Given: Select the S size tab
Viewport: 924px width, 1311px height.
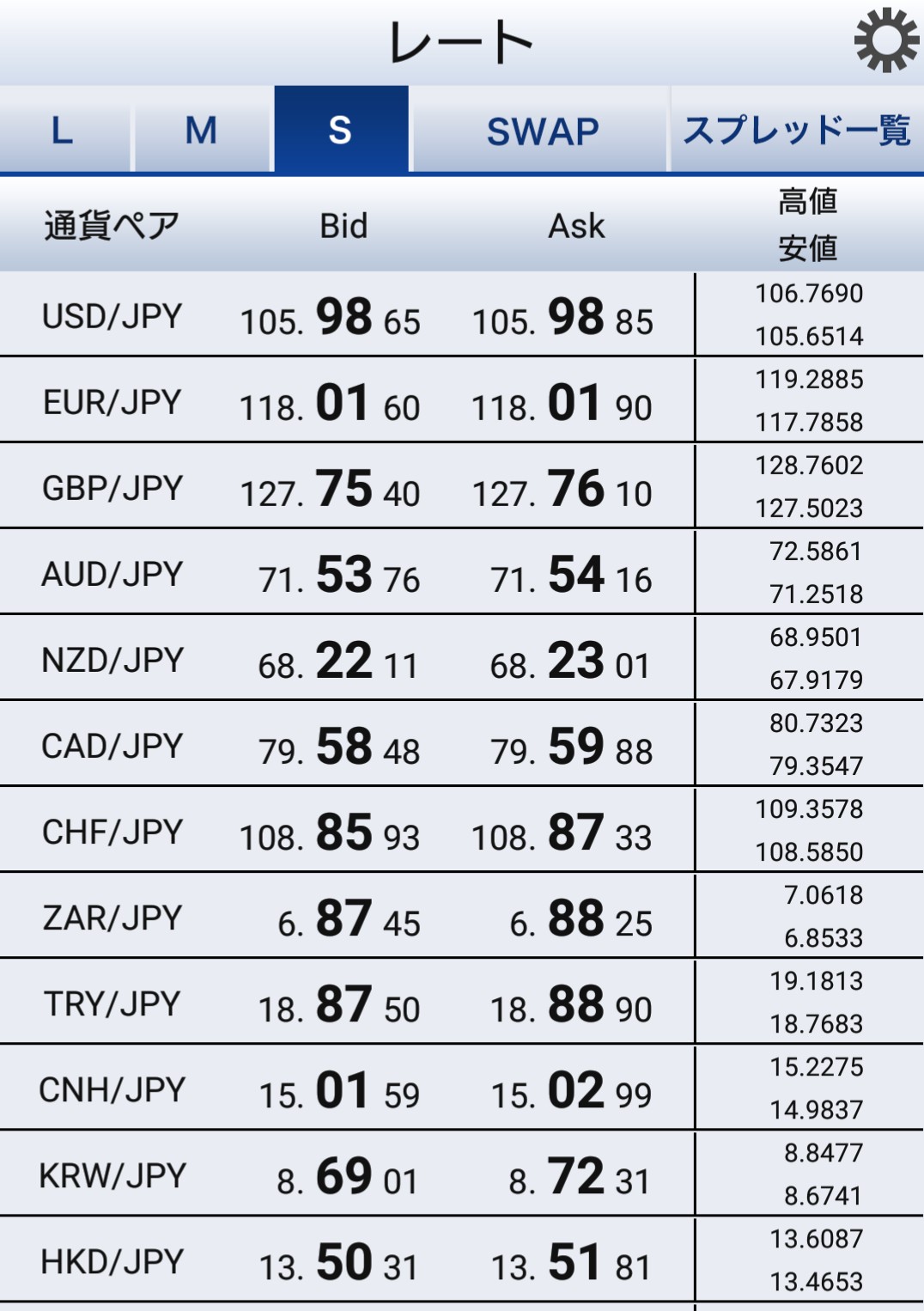Looking at the screenshot, I should point(341,131).
